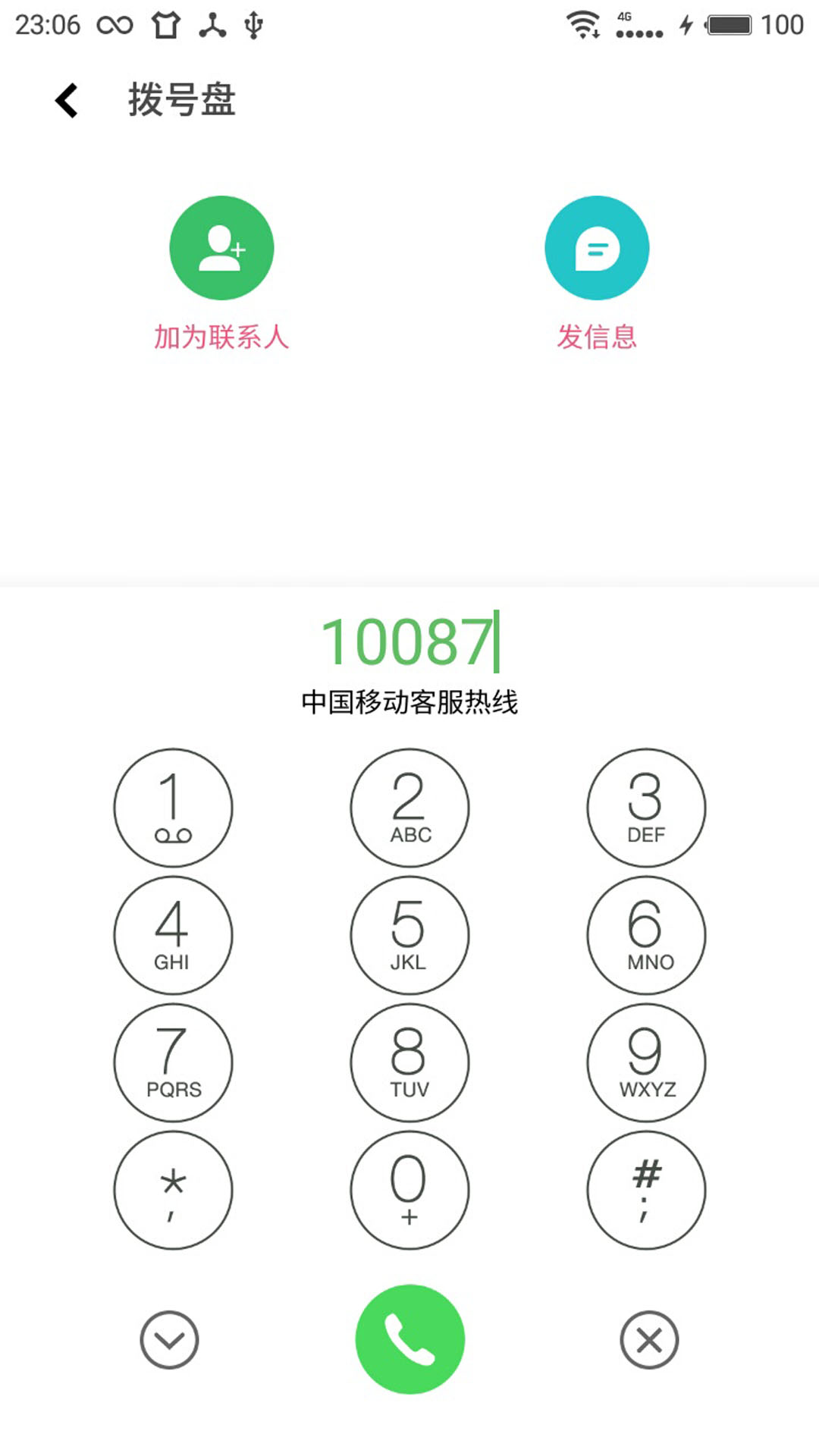
Task: Enter digit 5 JKL
Action: click(x=409, y=935)
